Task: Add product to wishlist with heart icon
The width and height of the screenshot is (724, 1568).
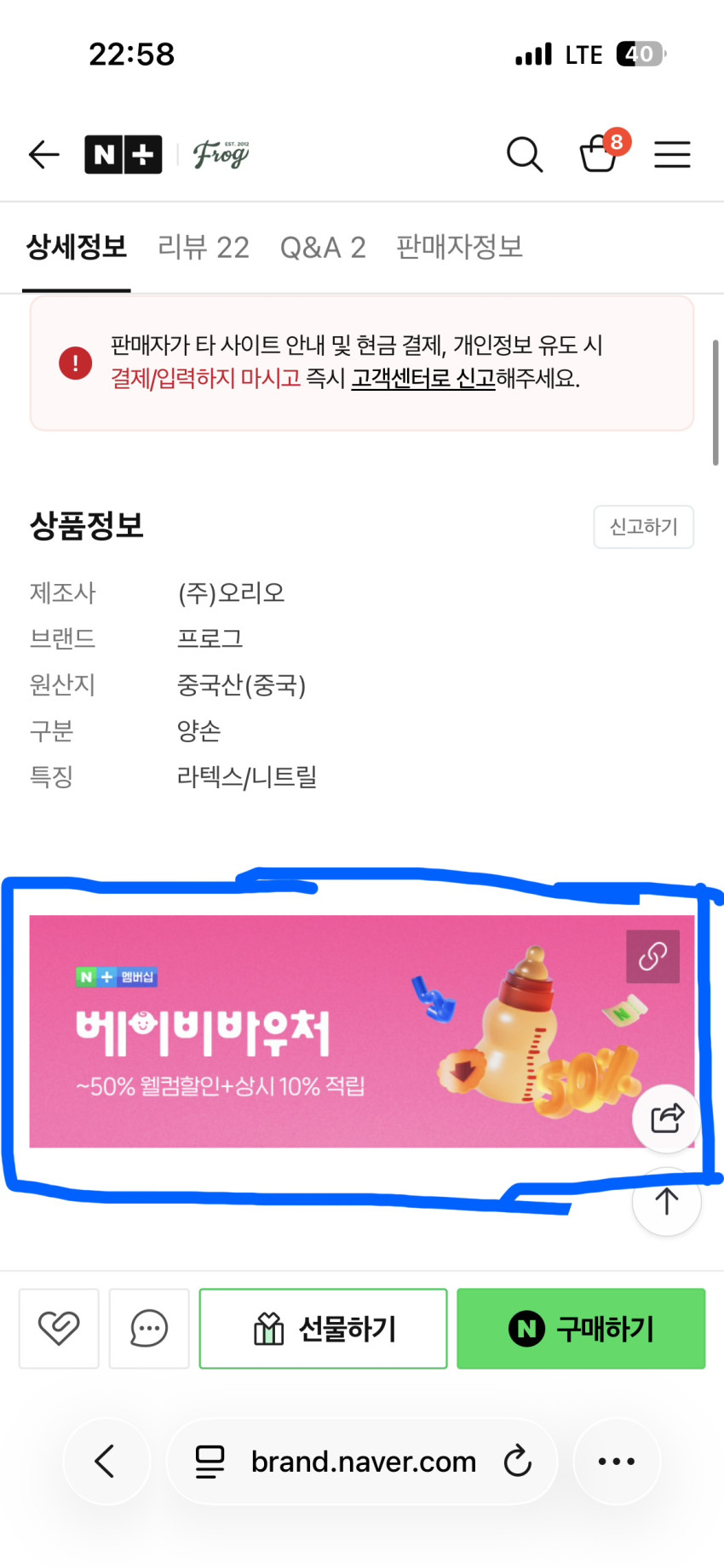Action: [59, 1328]
